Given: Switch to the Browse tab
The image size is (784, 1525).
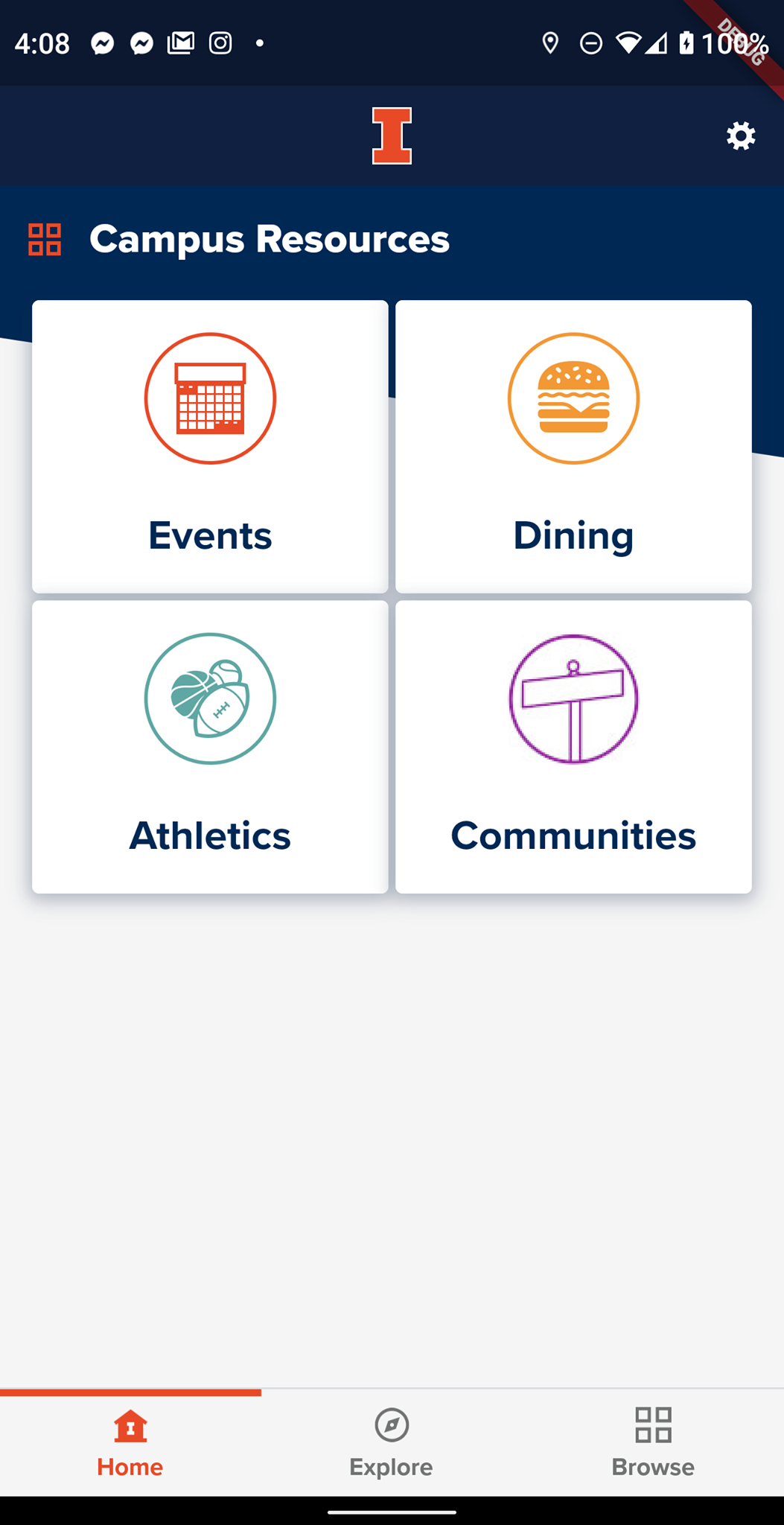Looking at the screenshot, I should point(653,1442).
